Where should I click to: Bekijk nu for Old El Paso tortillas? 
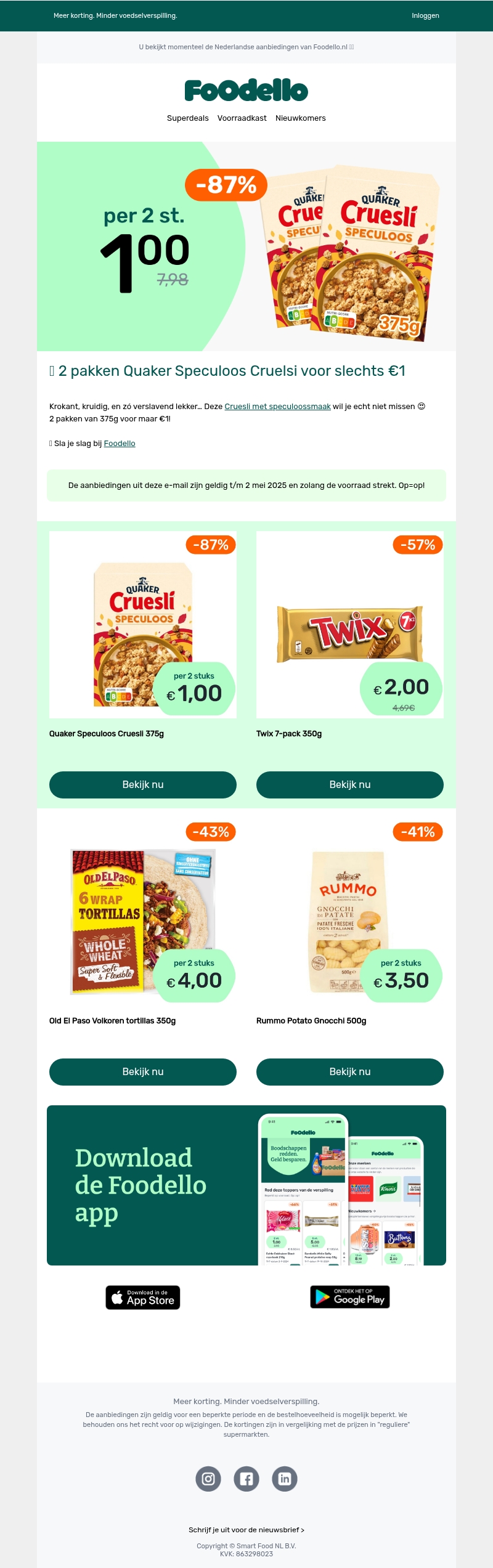pos(143,1071)
